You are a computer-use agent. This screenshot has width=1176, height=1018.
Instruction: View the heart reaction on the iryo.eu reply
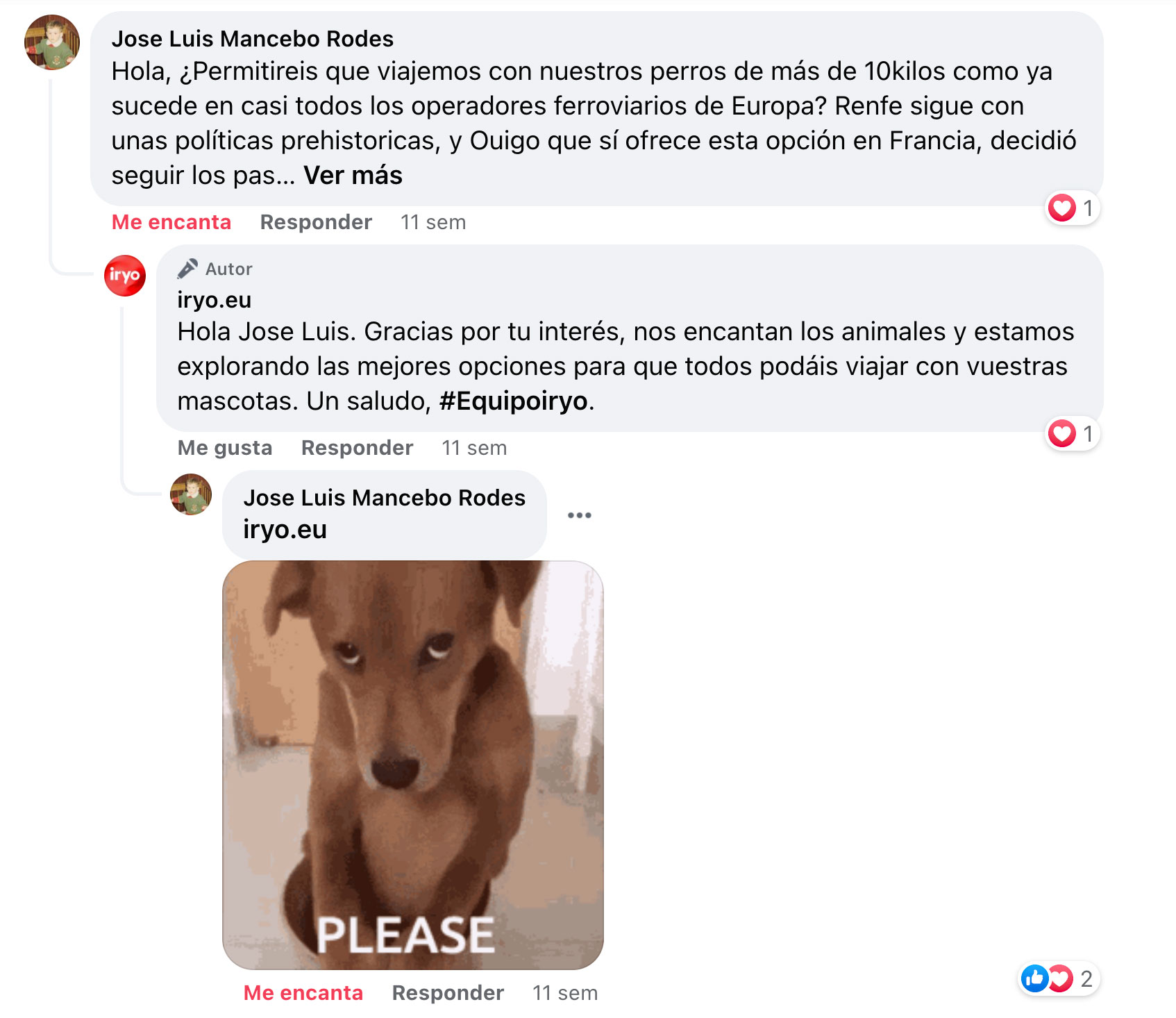(x=1072, y=434)
